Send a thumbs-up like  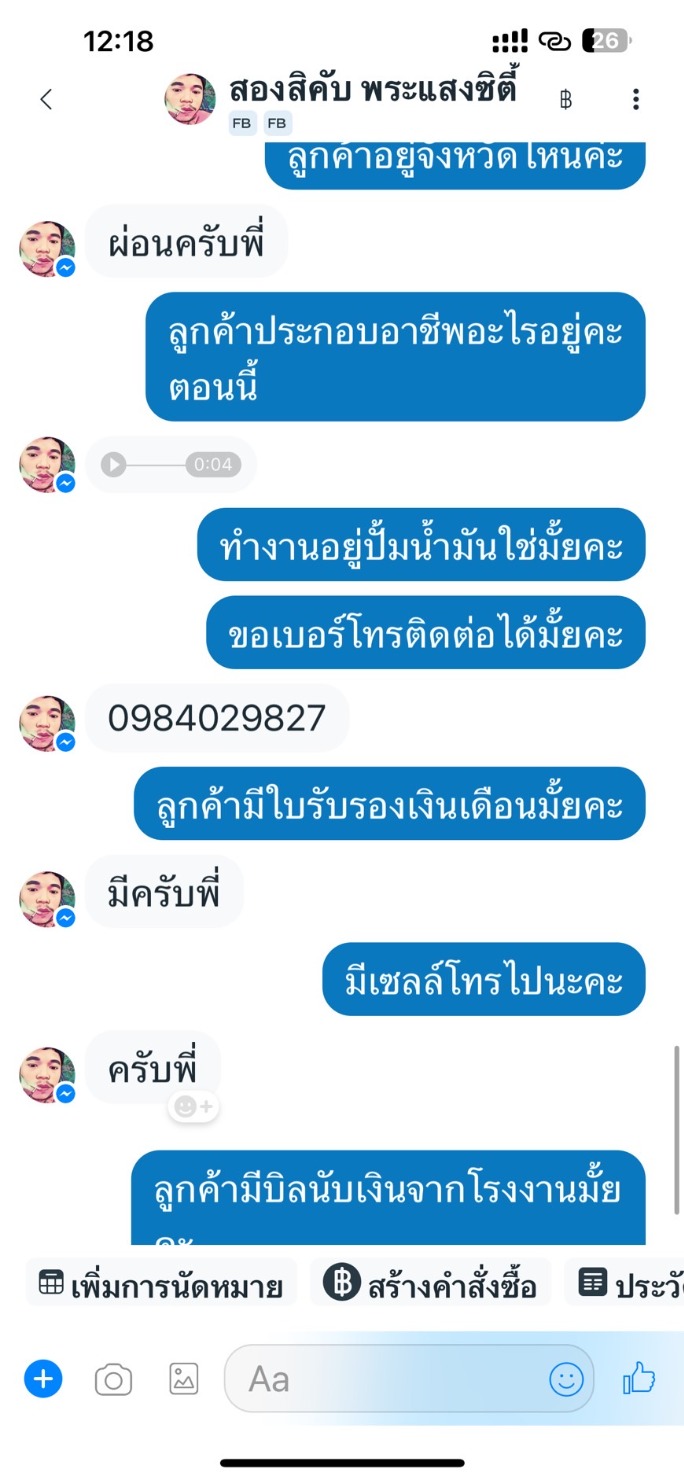pyautogui.click(x=639, y=1380)
